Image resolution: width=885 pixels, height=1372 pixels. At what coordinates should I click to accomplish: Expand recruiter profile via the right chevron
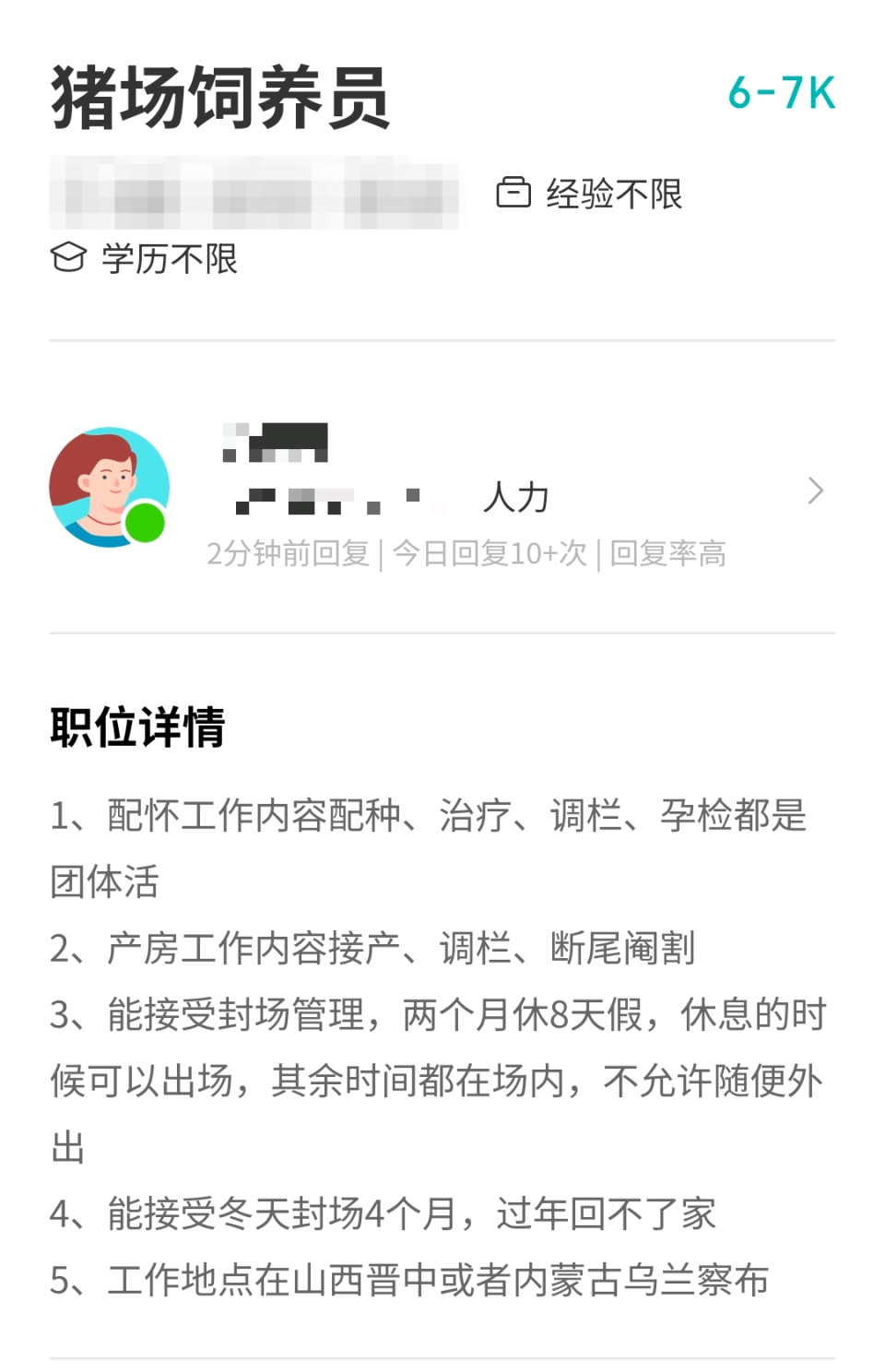click(815, 491)
